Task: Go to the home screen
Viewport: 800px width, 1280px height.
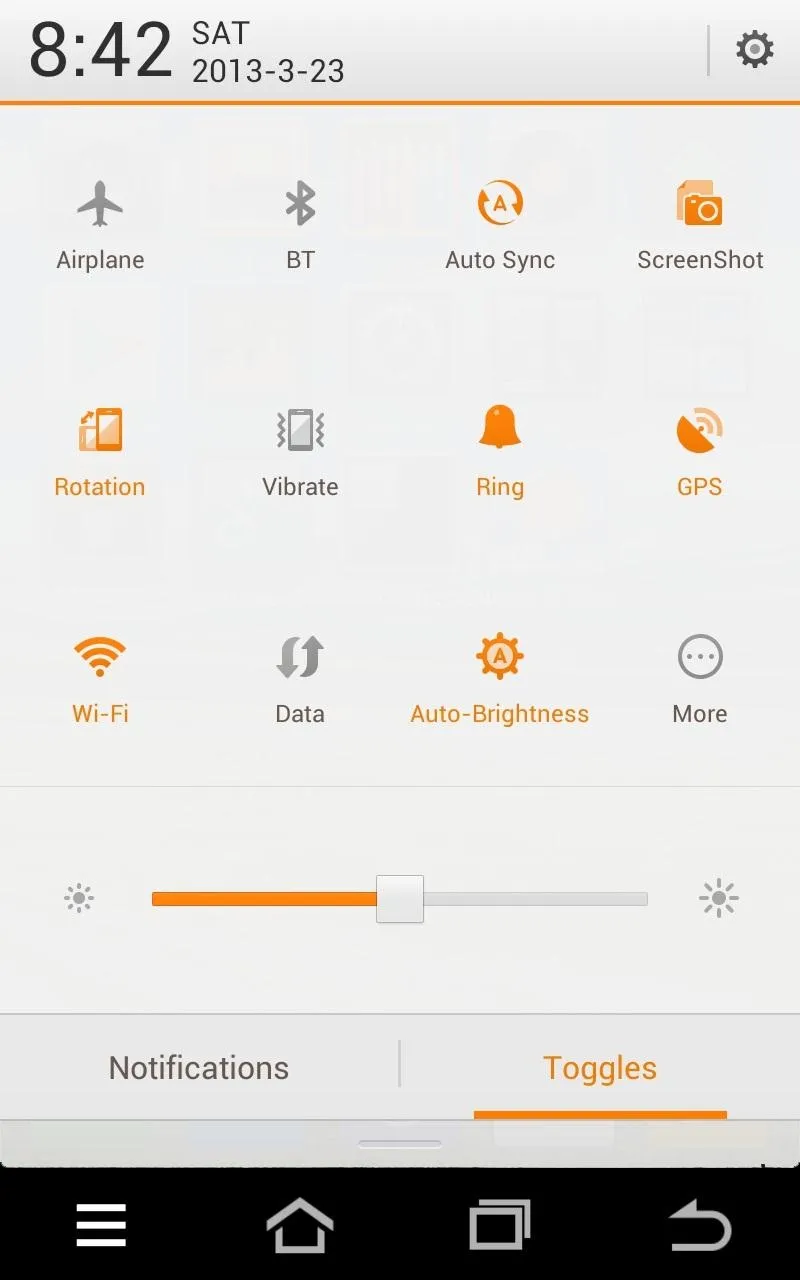Action: point(300,1225)
